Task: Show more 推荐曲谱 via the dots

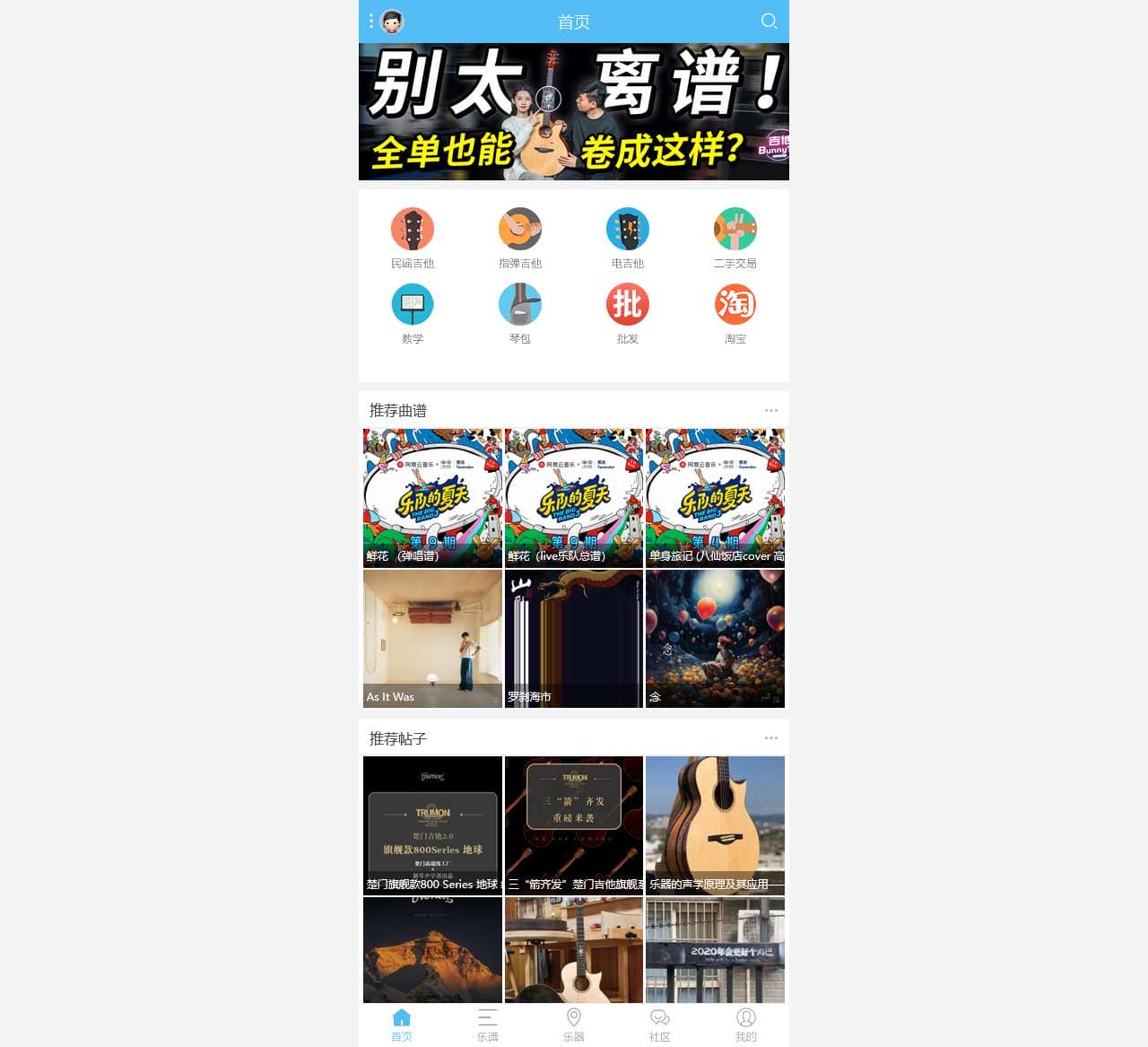Action: [x=771, y=411]
